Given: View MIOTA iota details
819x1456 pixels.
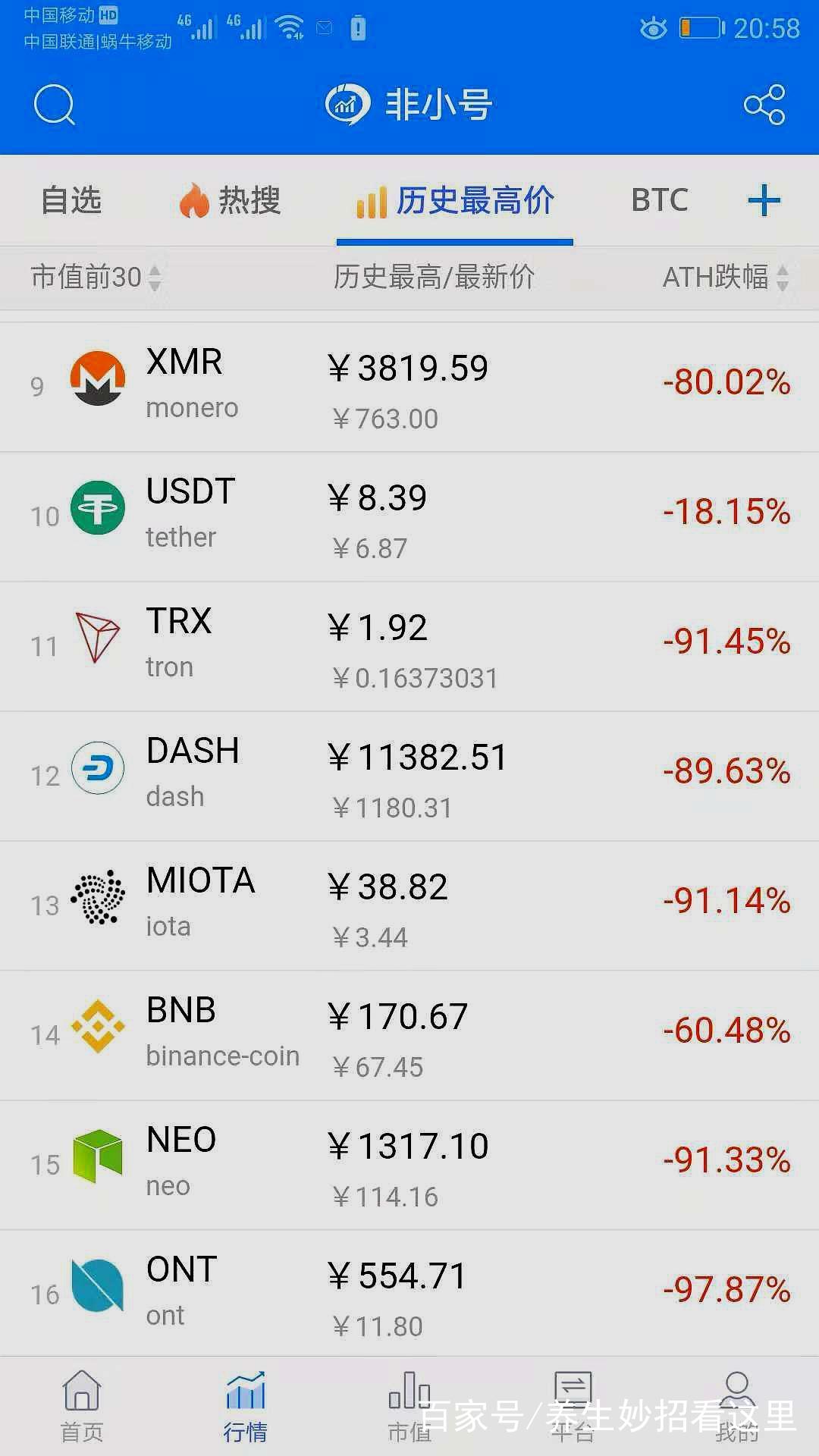Looking at the screenshot, I should pos(409,906).
